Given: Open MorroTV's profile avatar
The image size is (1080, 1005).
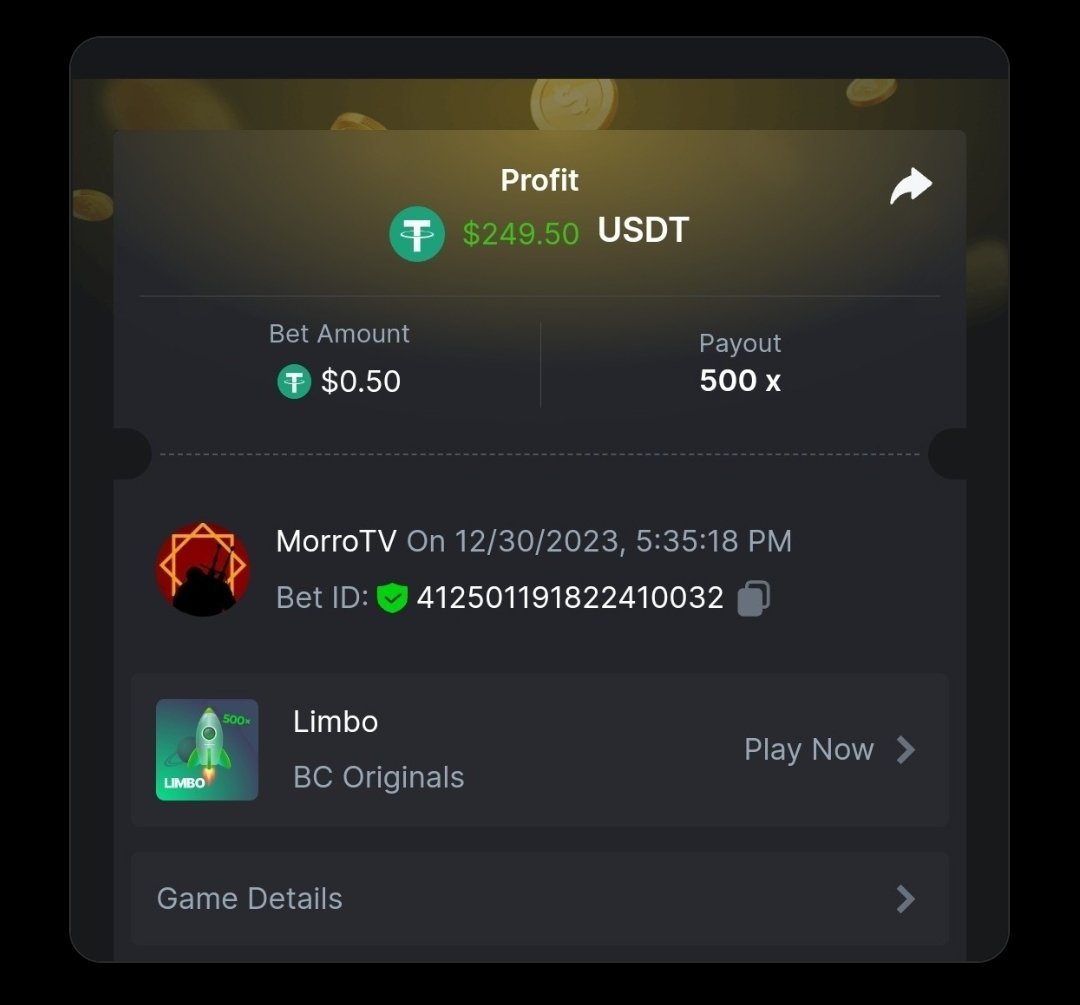Looking at the screenshot, I should tap(203, 569).
